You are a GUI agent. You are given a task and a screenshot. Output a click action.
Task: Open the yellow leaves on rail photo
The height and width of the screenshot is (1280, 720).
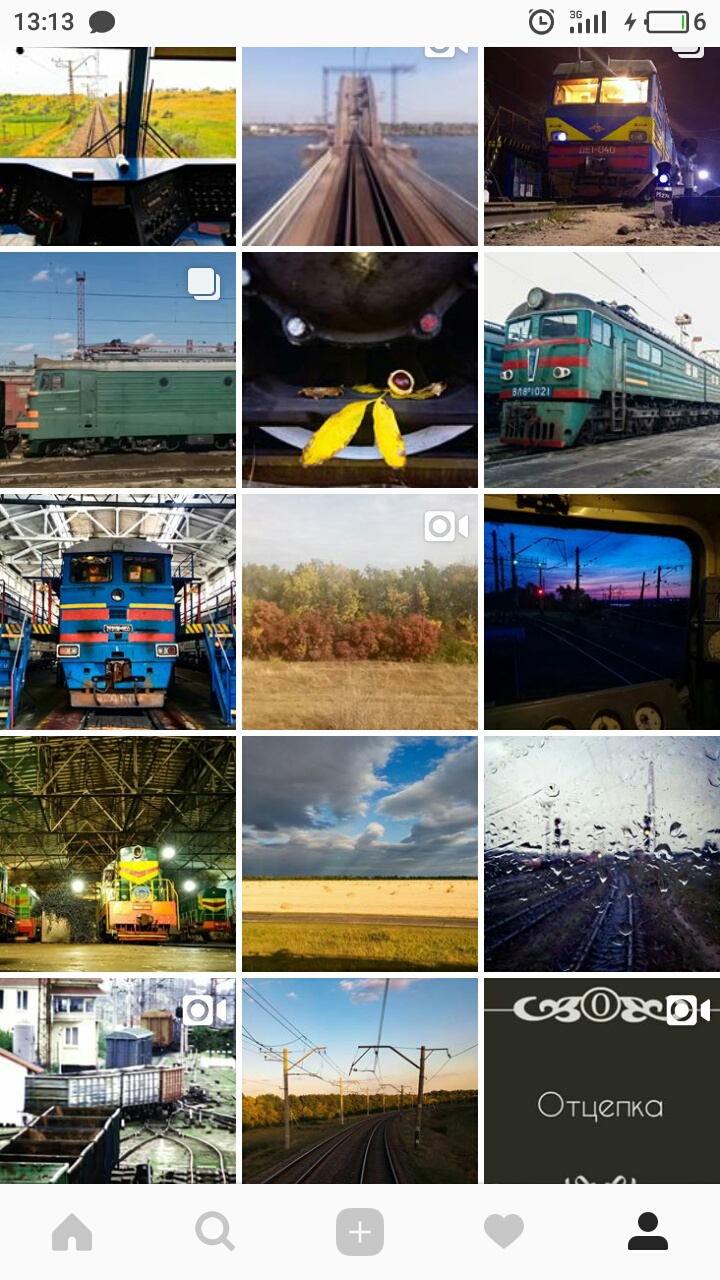point(360,369)
